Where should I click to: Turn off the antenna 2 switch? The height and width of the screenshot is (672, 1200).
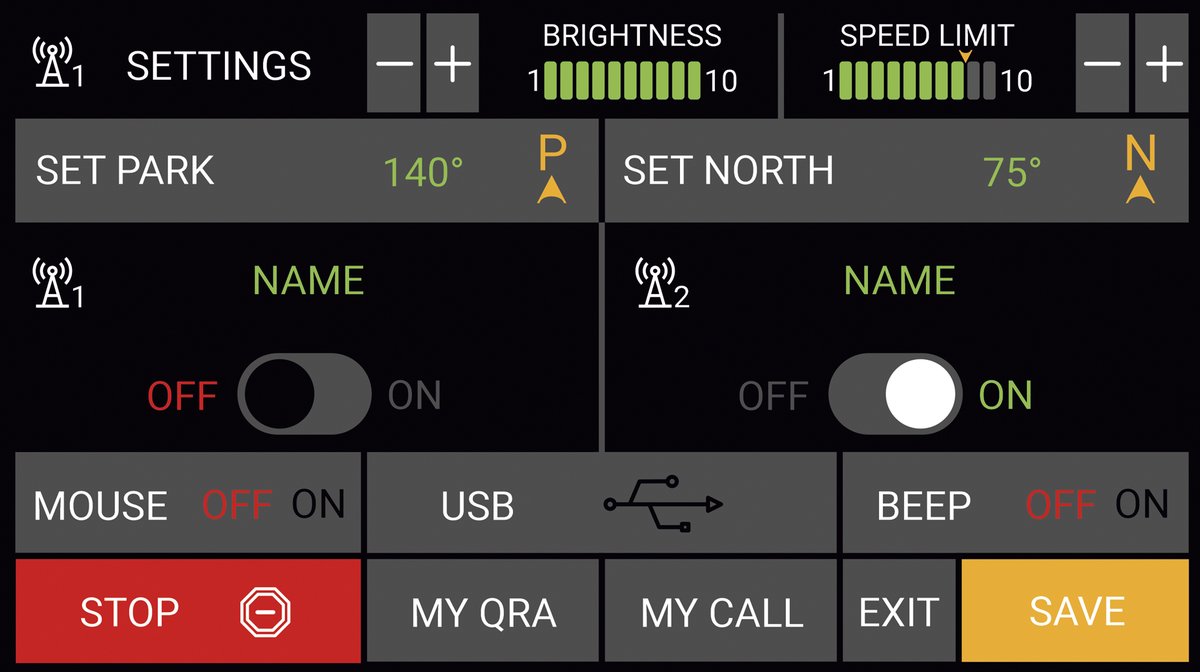(x=895, y=395)
